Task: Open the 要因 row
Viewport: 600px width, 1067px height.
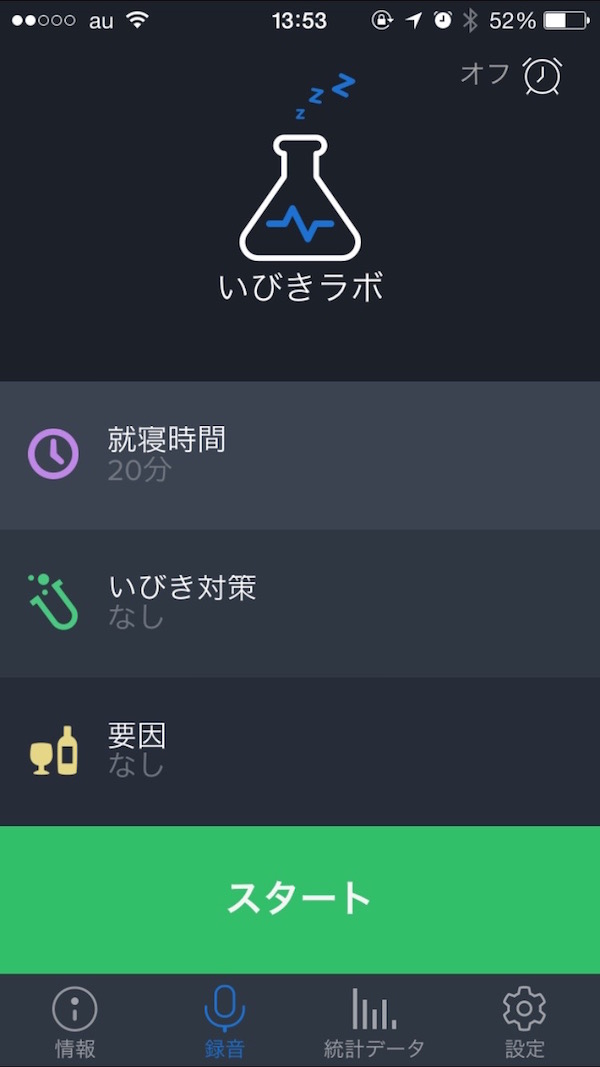Action: 300,751
